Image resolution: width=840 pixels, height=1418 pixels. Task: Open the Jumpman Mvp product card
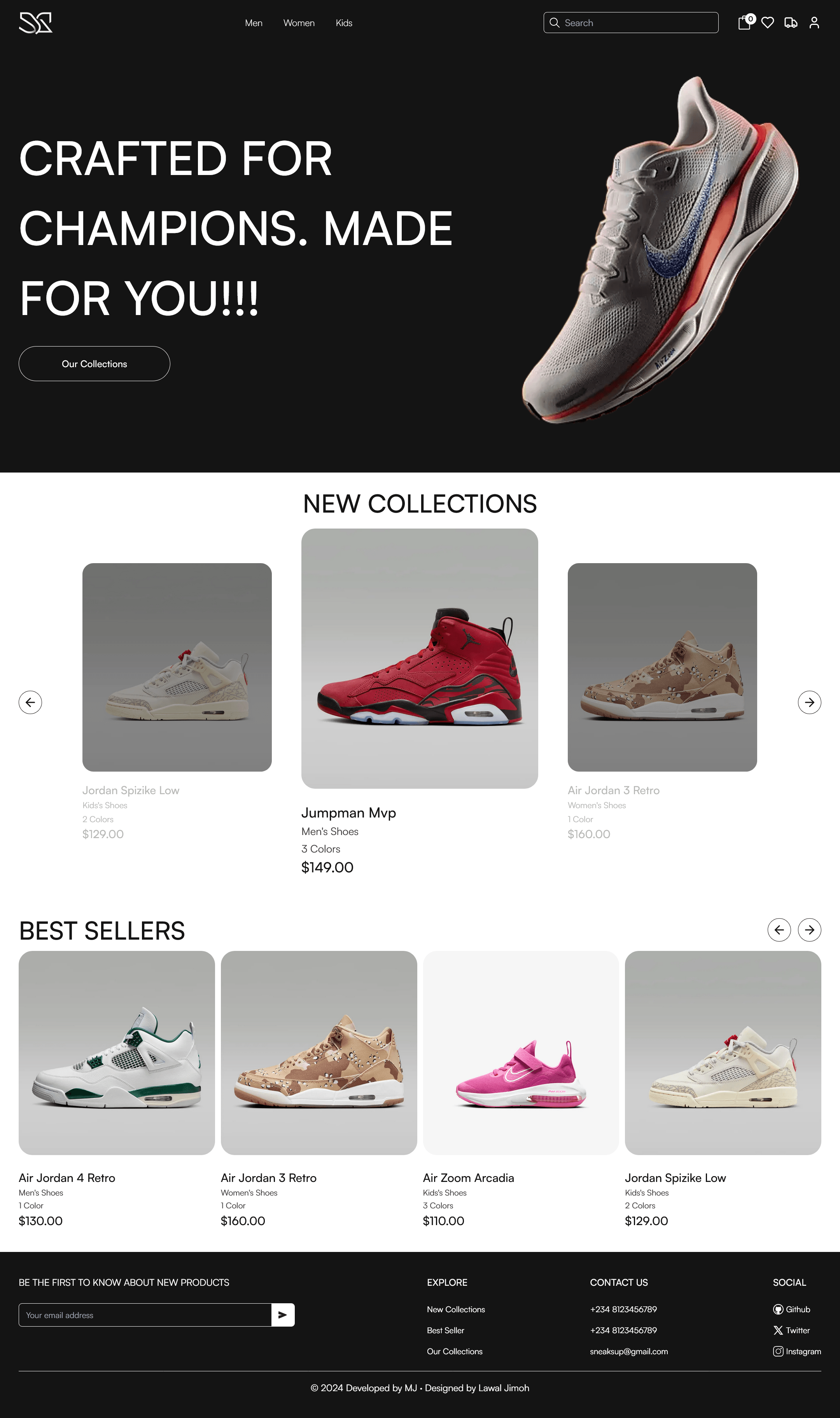point(420,658)
